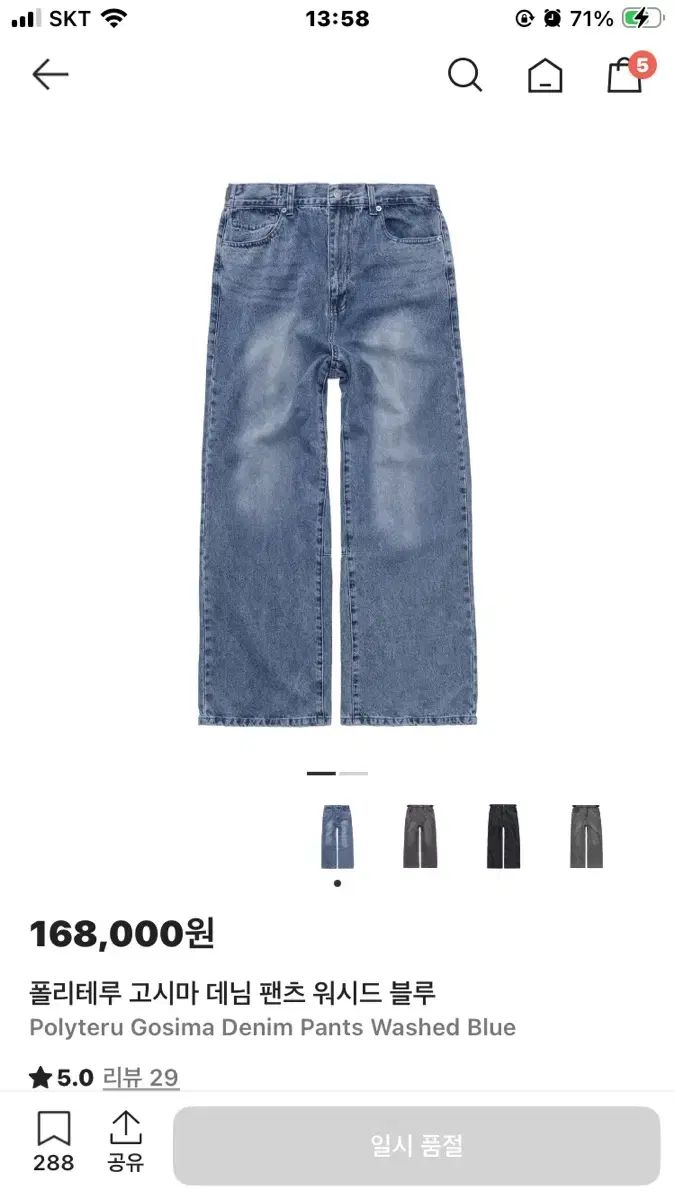Screen dimensions: 675x1200
Task: Go back using the arrow
Action: point(49,74)
